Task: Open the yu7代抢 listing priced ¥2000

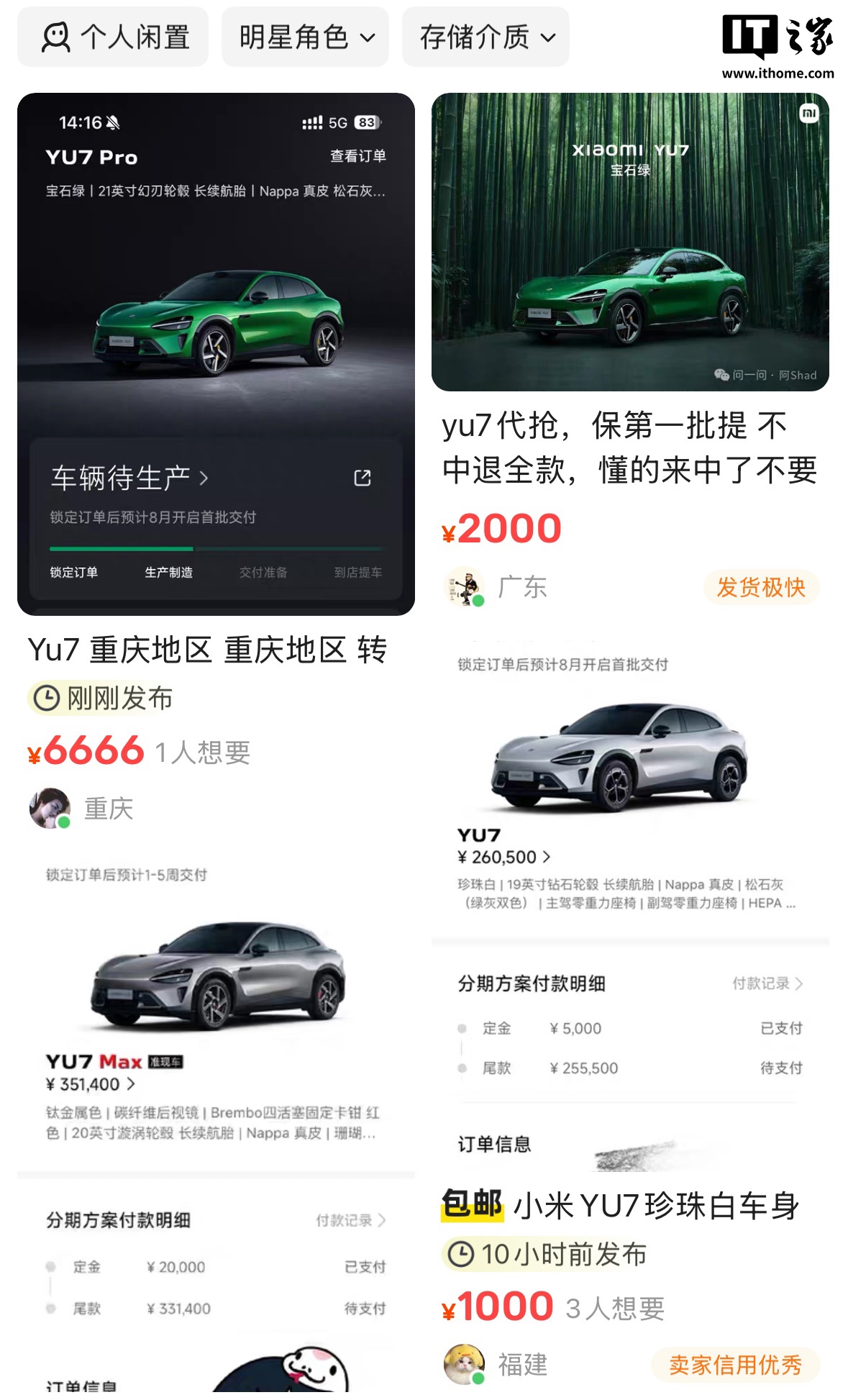Action: click(630, 242)
